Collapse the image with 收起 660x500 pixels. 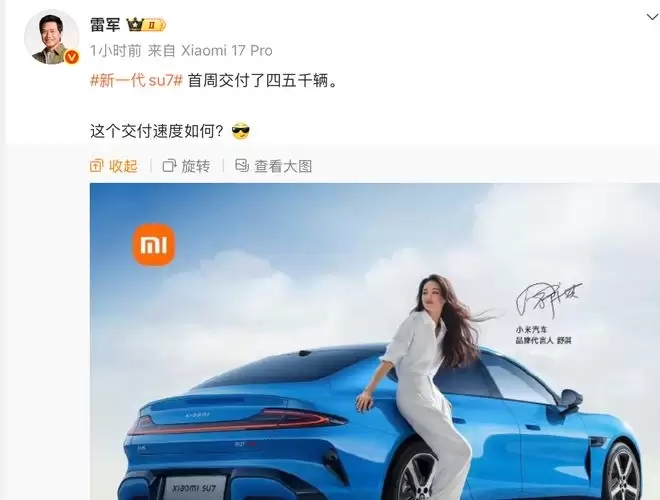114,166
